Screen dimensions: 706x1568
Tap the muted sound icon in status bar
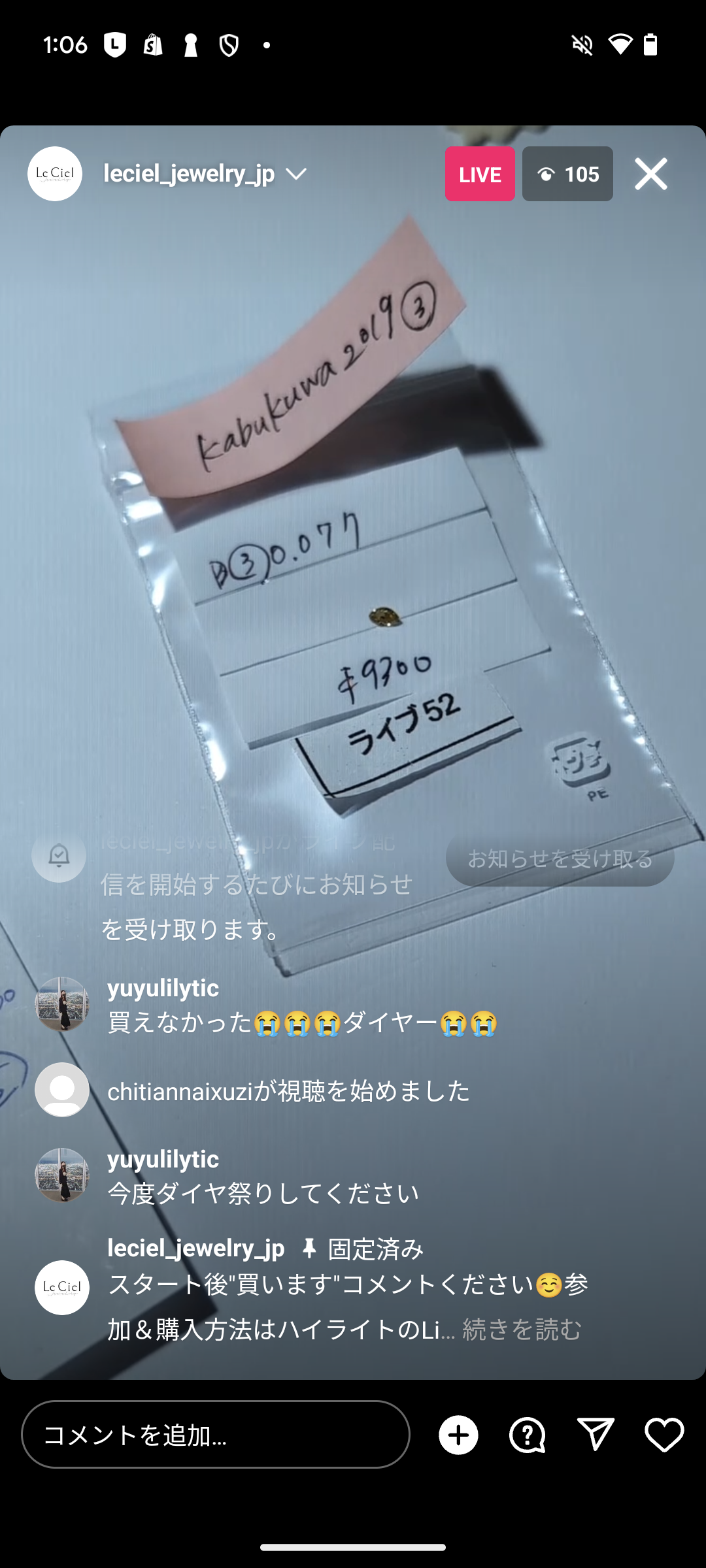[x=580, y=44]
